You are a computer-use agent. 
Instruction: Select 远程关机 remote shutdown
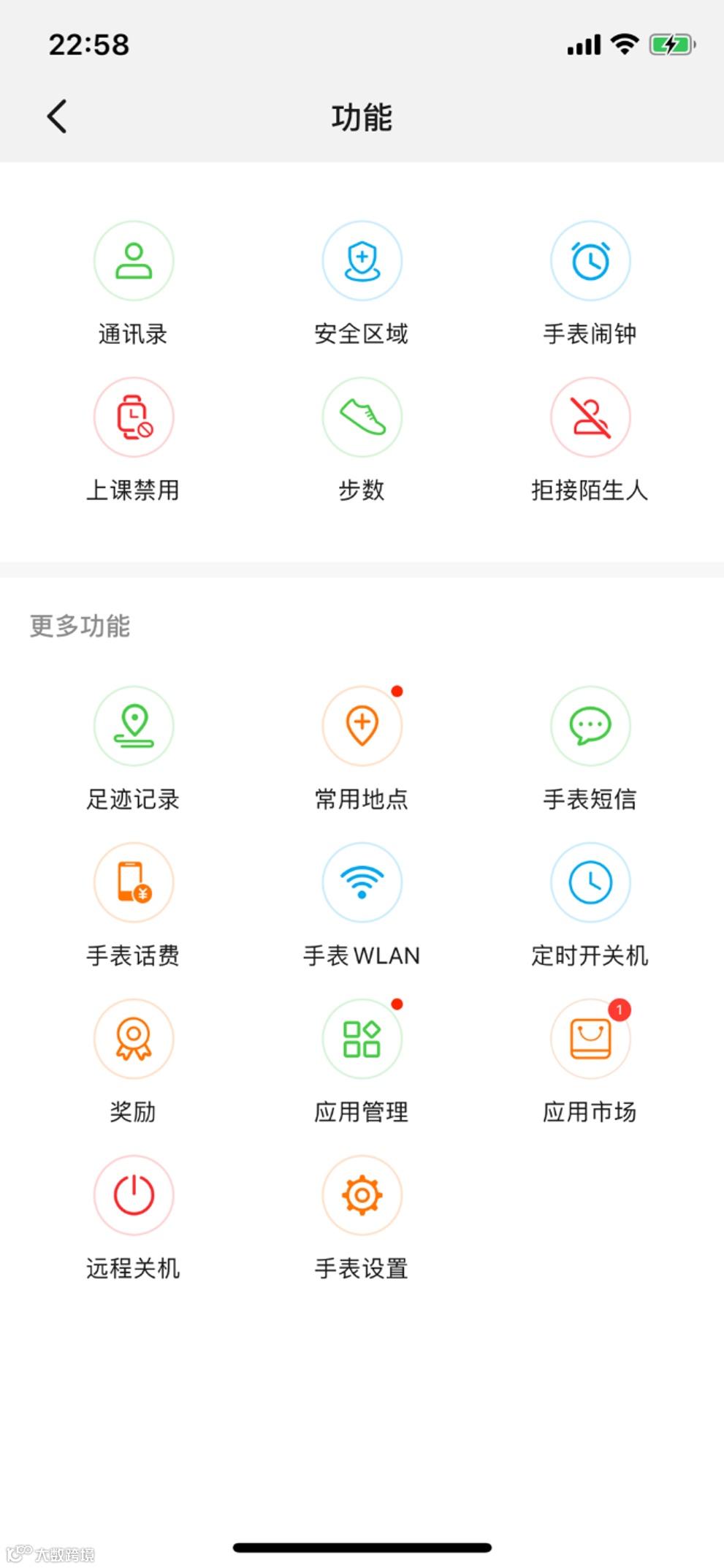pyautogui.click(x=134, y=1196)
